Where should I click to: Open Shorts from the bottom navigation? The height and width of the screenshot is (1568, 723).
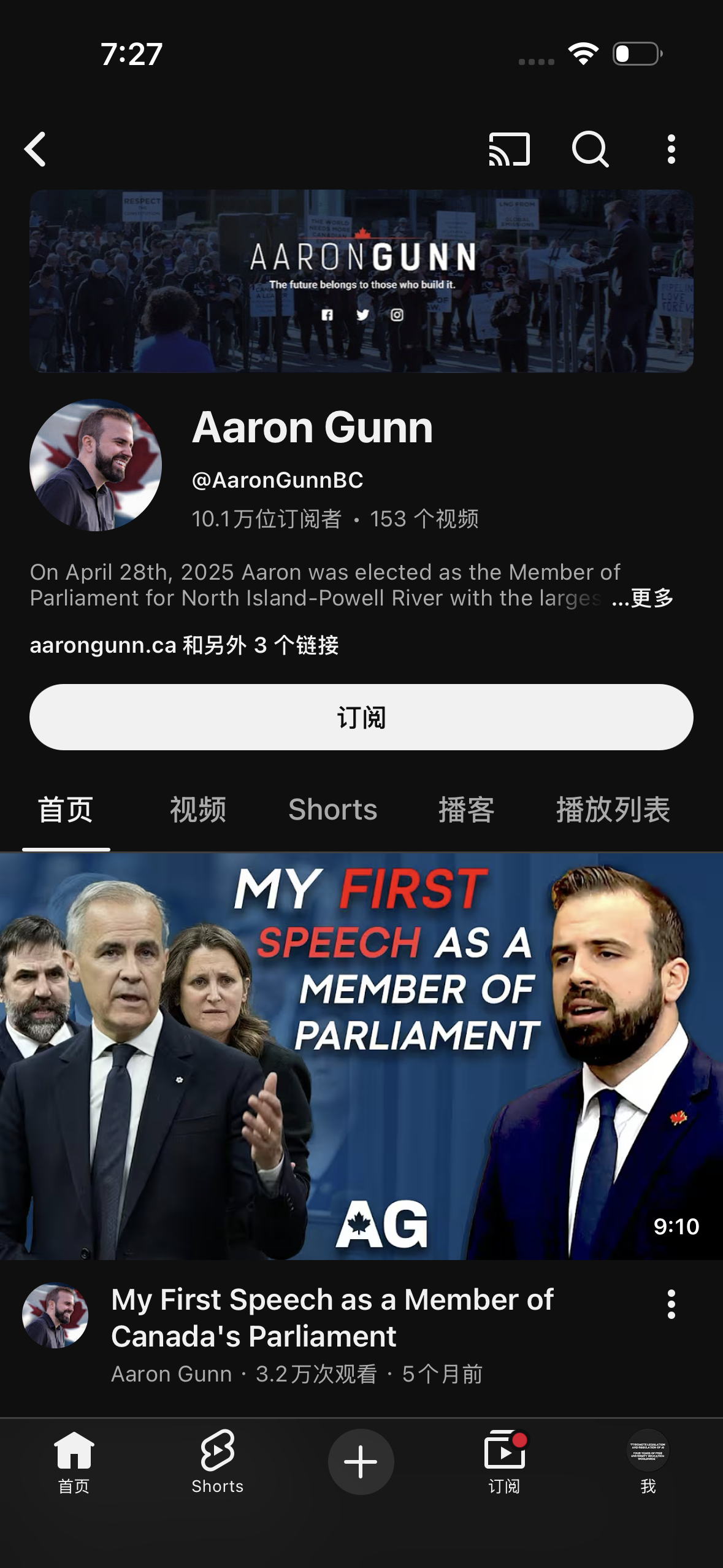(x=217, y=1462)
